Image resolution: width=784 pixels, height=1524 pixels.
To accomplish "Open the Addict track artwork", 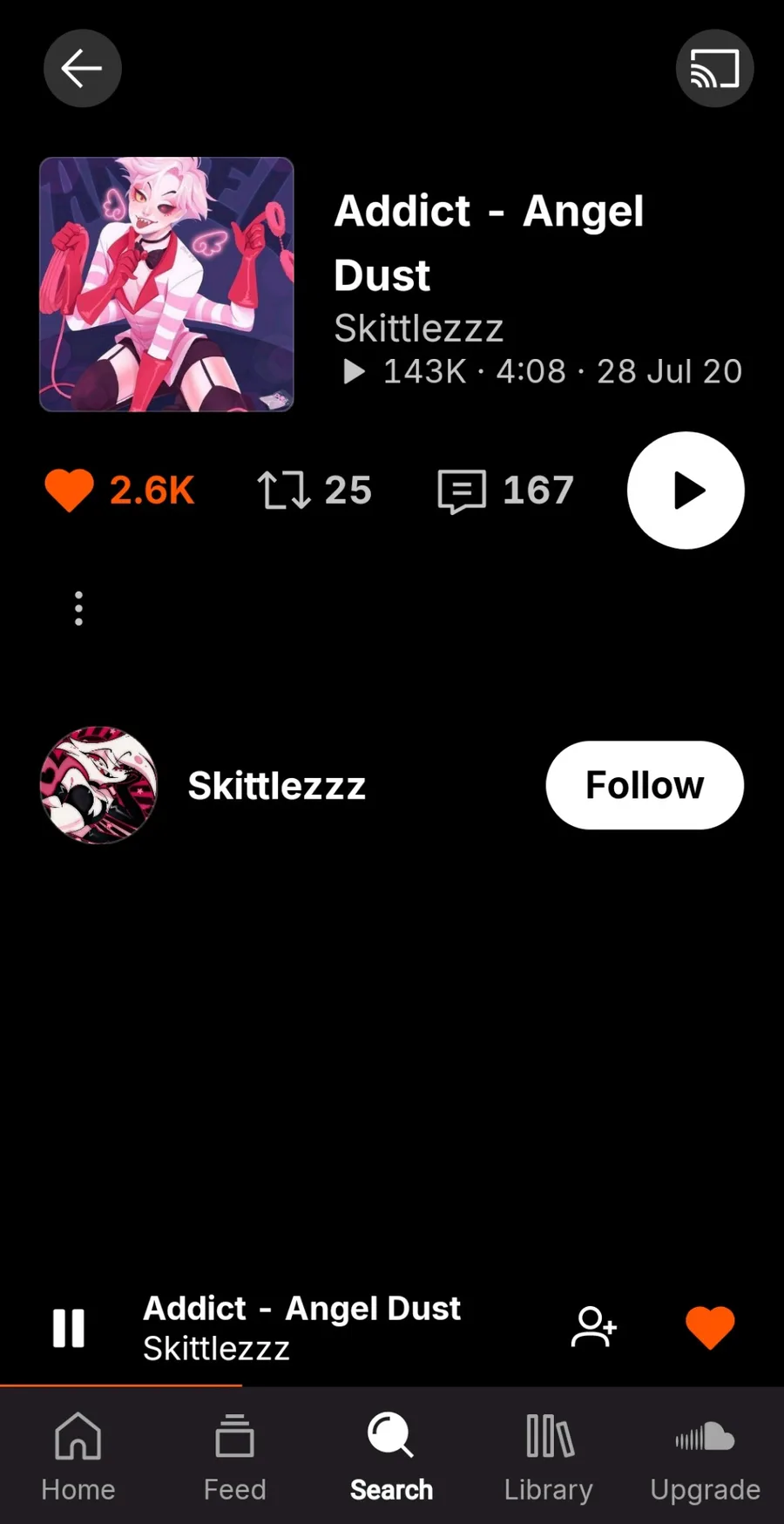I will tap(166, 284).
